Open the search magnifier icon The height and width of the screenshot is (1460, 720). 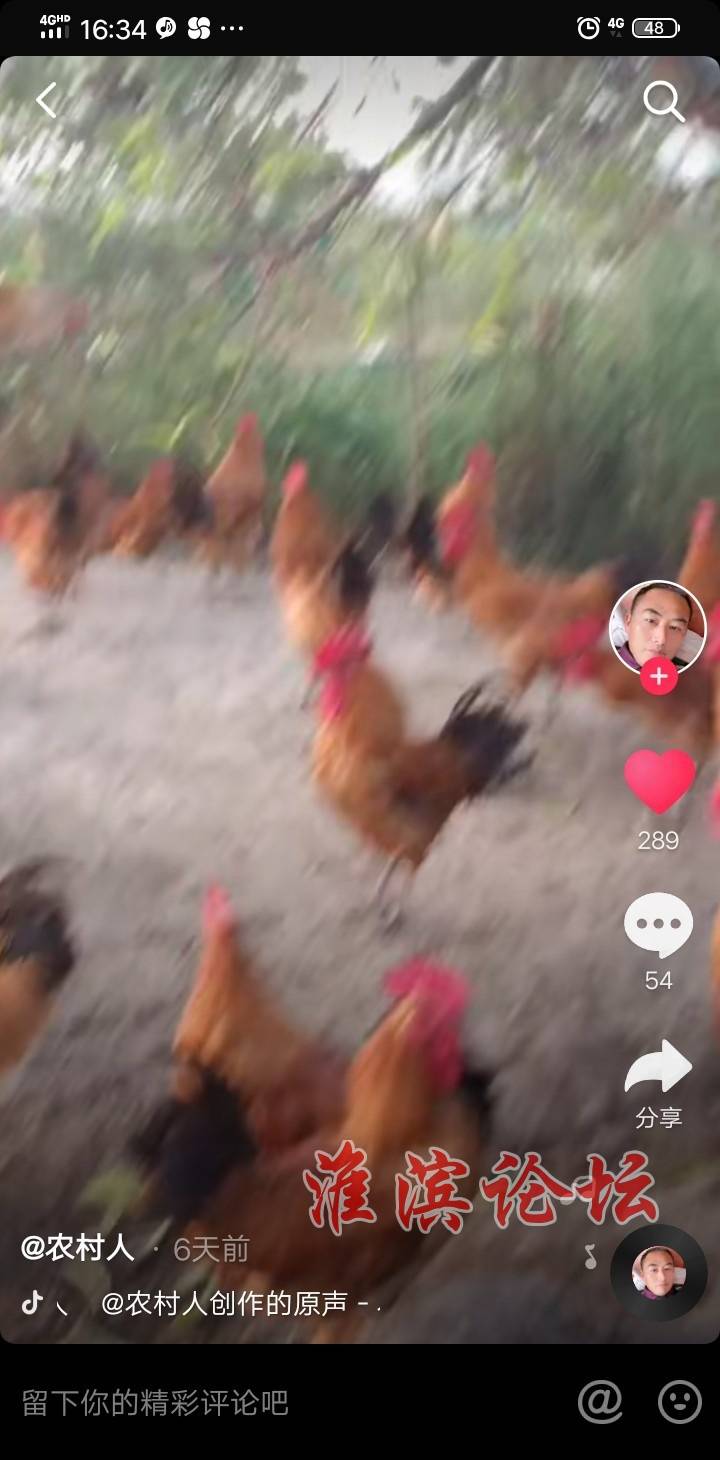663,101
